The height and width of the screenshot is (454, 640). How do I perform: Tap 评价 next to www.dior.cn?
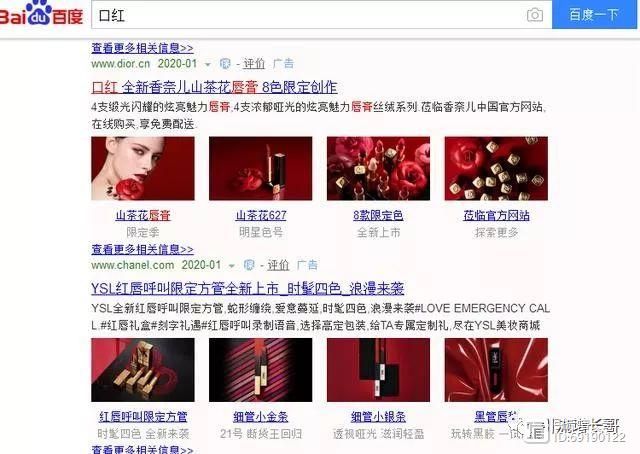(x=254, y=63)
